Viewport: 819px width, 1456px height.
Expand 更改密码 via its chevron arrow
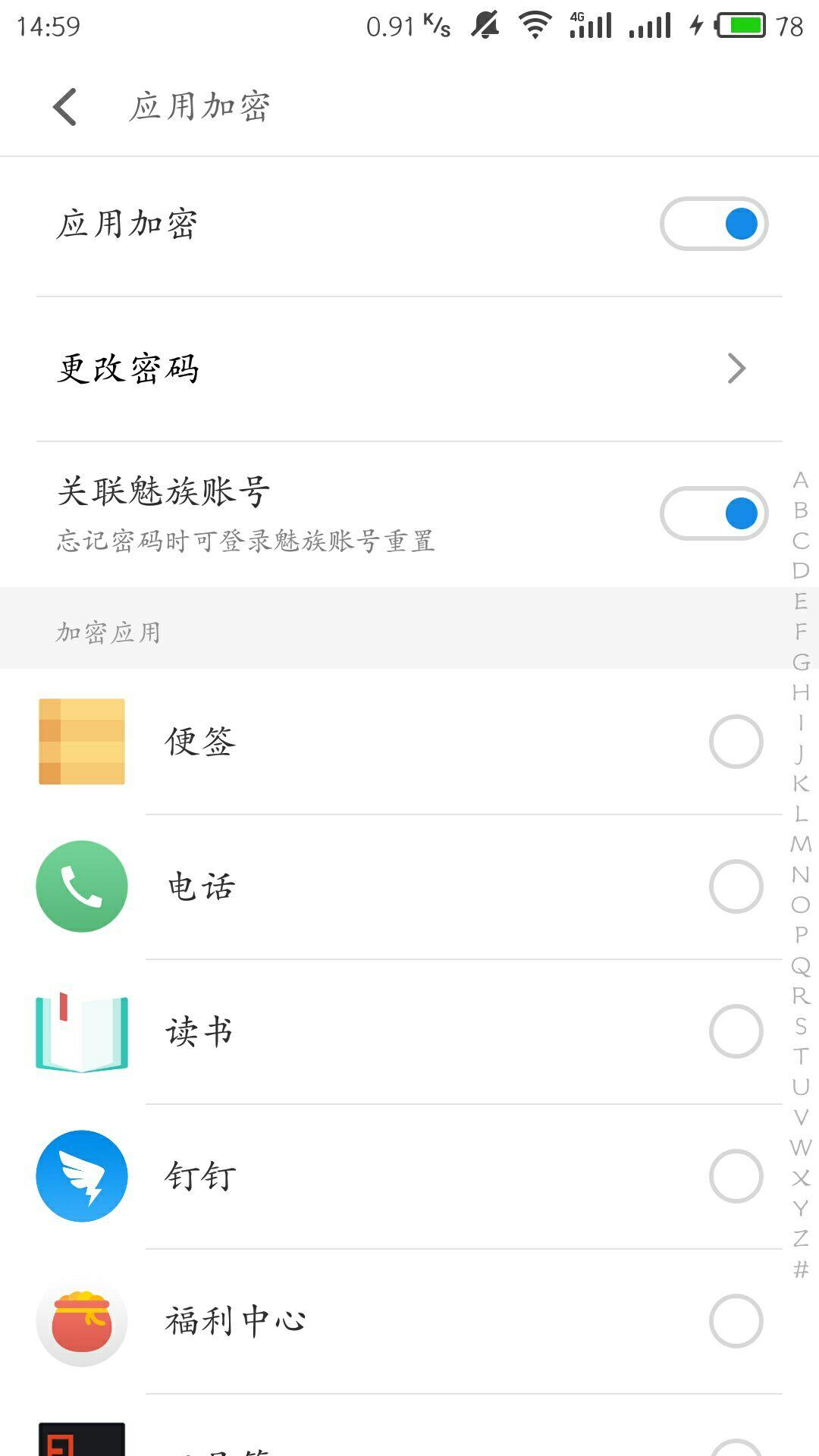pyautogui.click(x=736, y=369)
